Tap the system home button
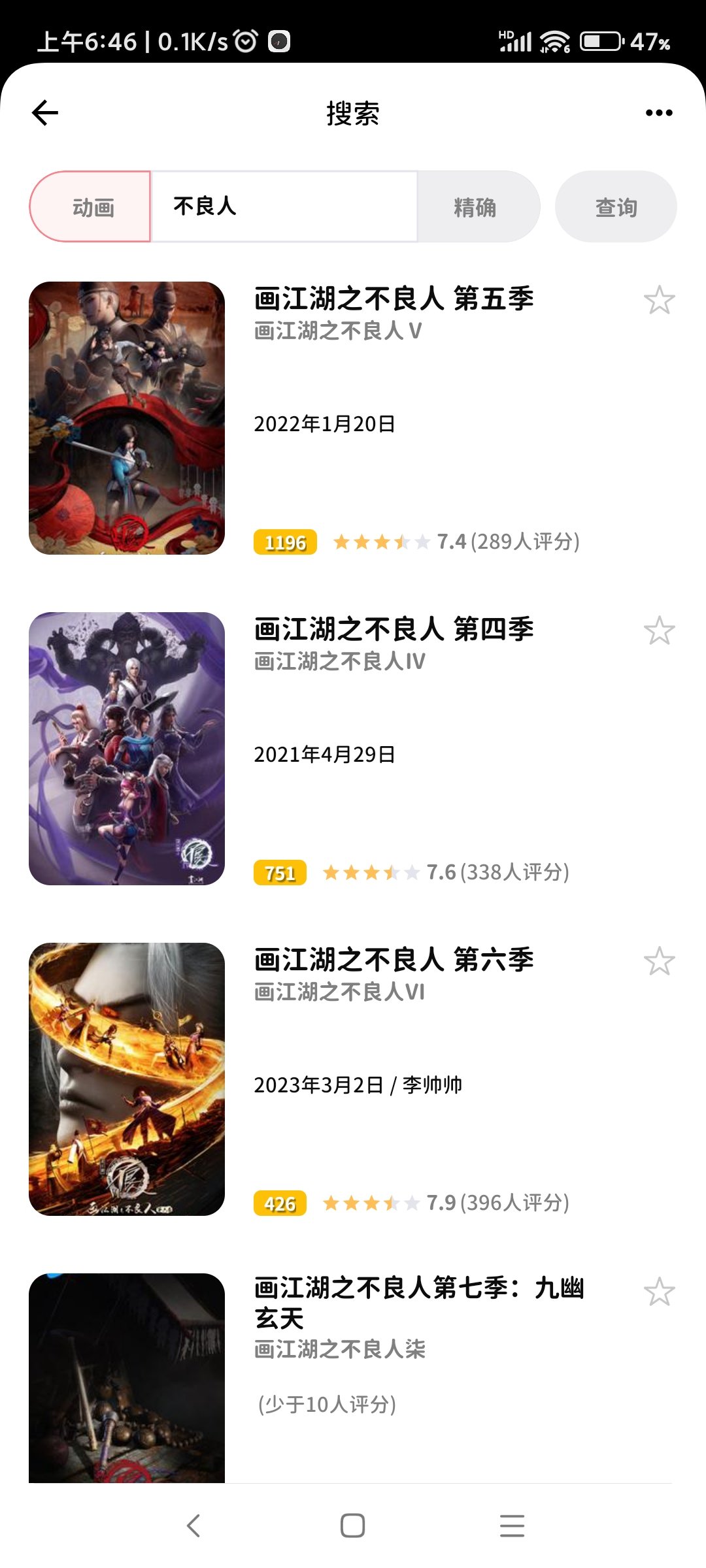Viewport: 706px width, 1568px height. click(x=353, y=1526)
